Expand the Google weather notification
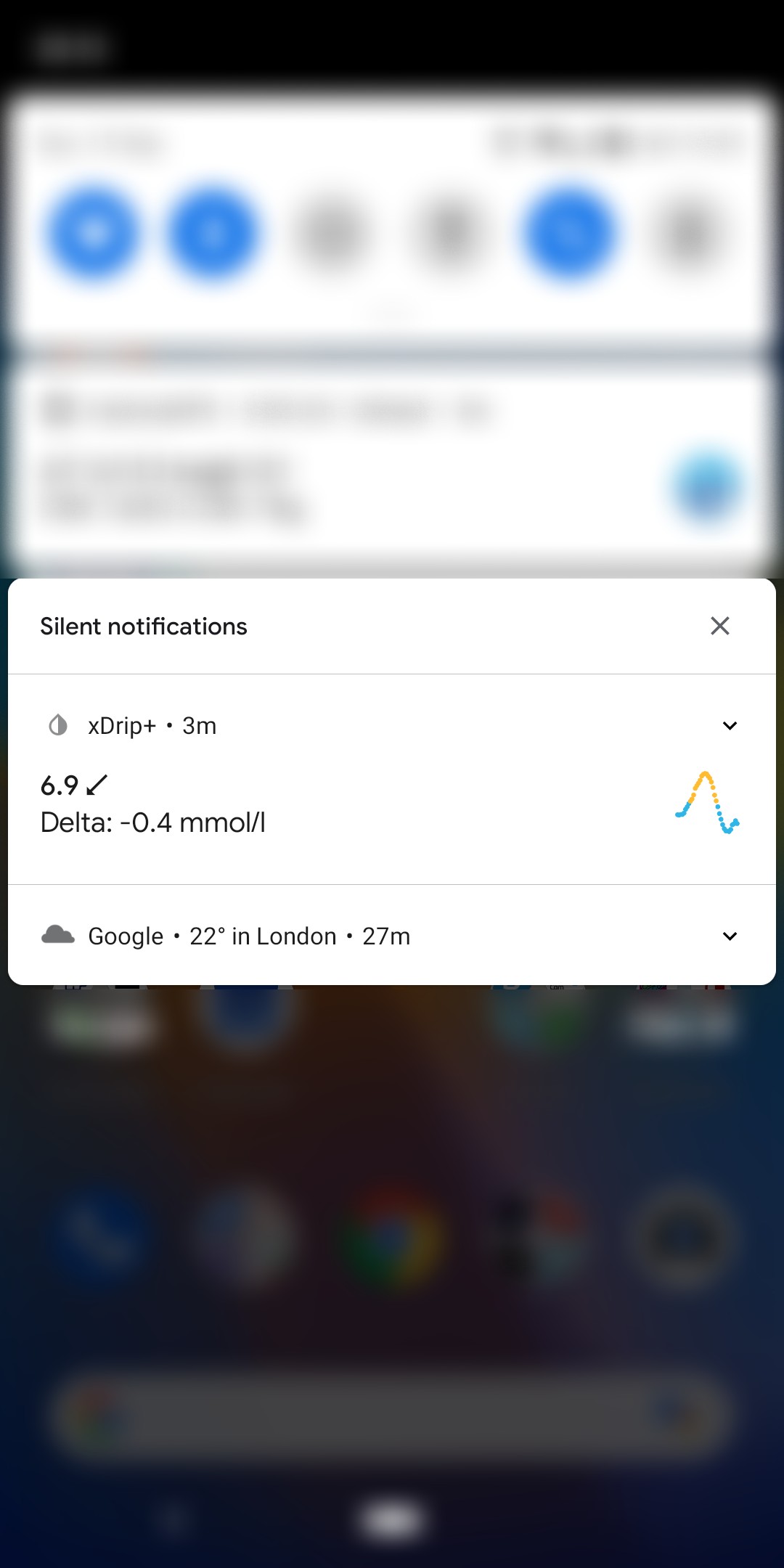784x1568 pixels. (x=730, y=936)
